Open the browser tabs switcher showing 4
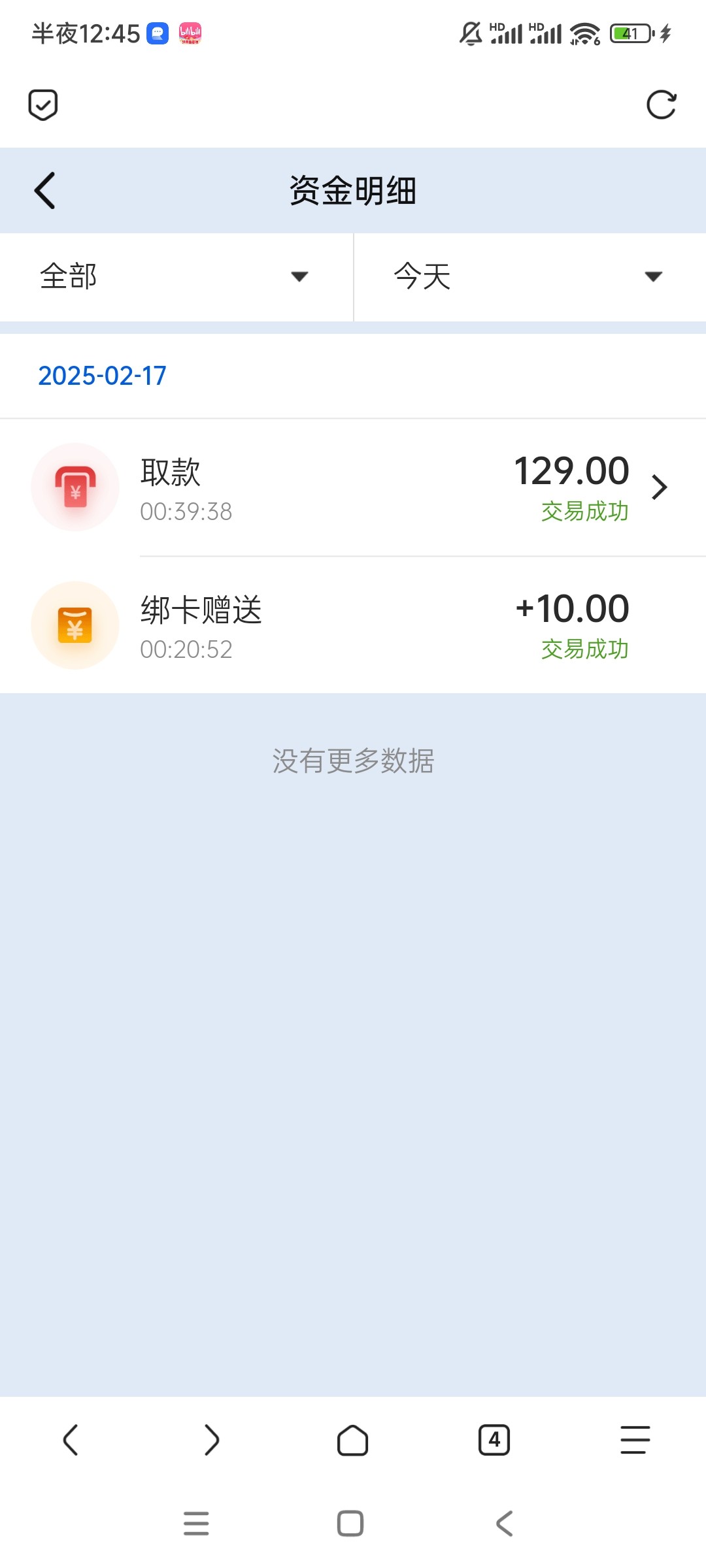Image resolution: width=706 pixels, height=1568 pixels. 494,1440
